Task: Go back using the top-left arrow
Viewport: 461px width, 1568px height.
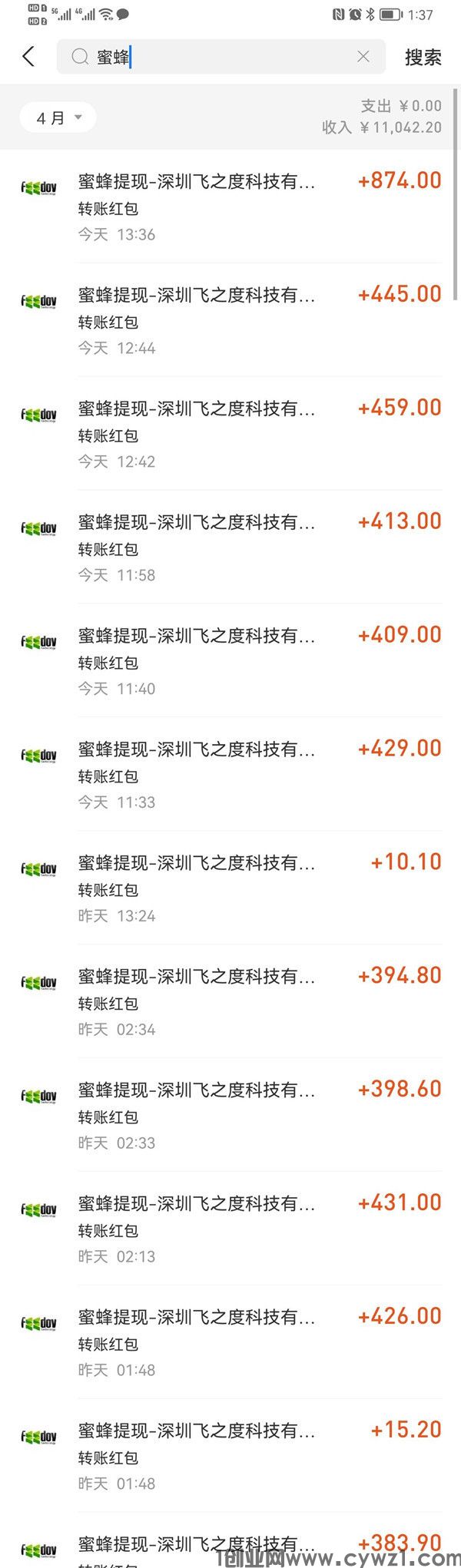Action: click(x=28, y=57)
